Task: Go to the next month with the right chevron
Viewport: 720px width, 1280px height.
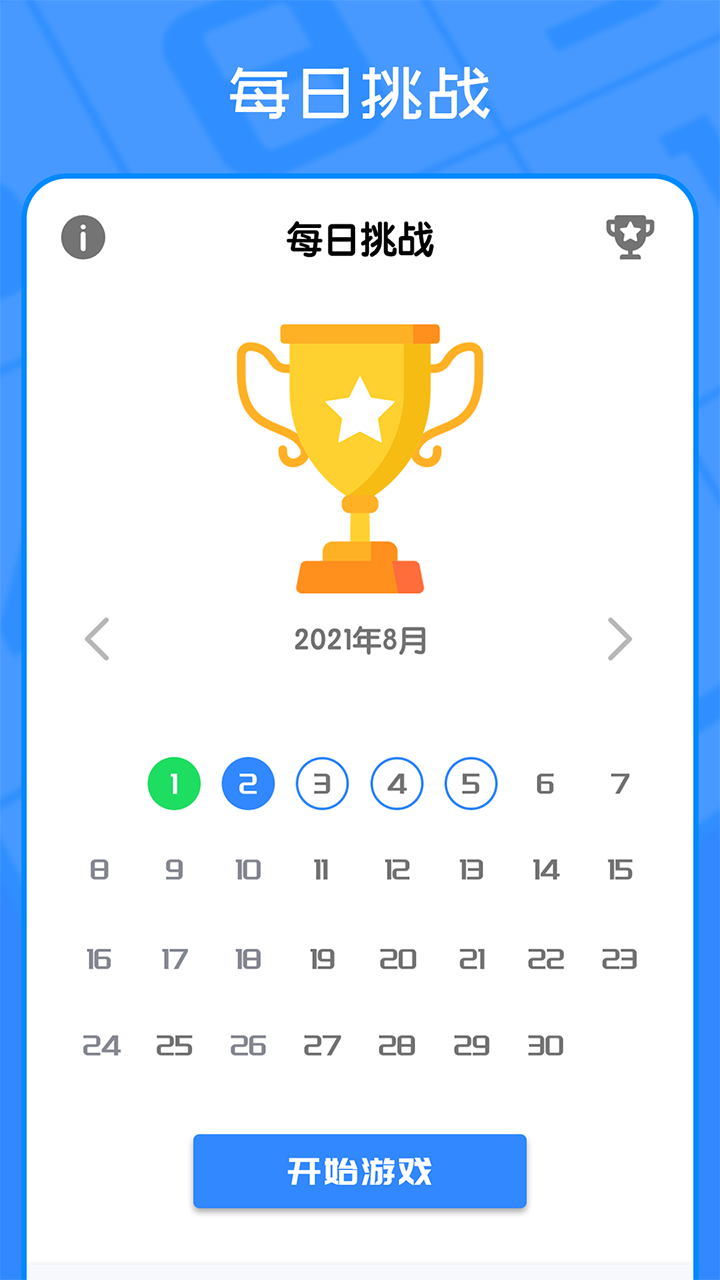Action: [622, 639]
